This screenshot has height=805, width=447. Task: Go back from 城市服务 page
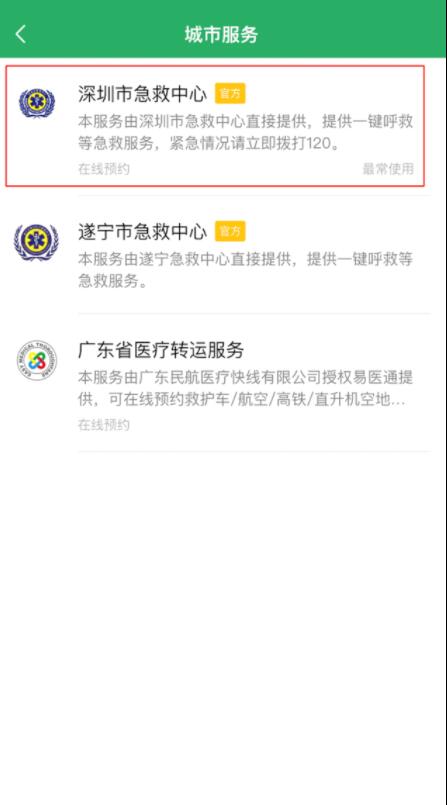click(x=21, y=34)
